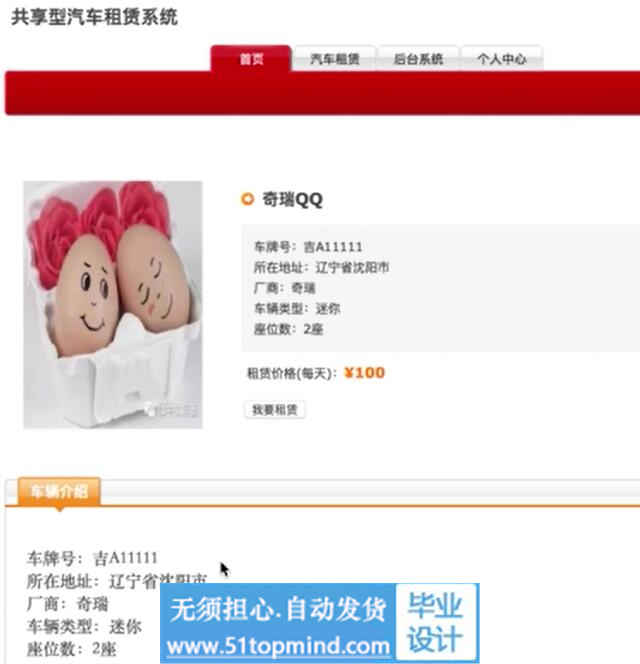Go to the 后台系统 tab
Image resolution: width=640 pixels, height=664 pixels.
pyautogui.click(x=418, y=59)
